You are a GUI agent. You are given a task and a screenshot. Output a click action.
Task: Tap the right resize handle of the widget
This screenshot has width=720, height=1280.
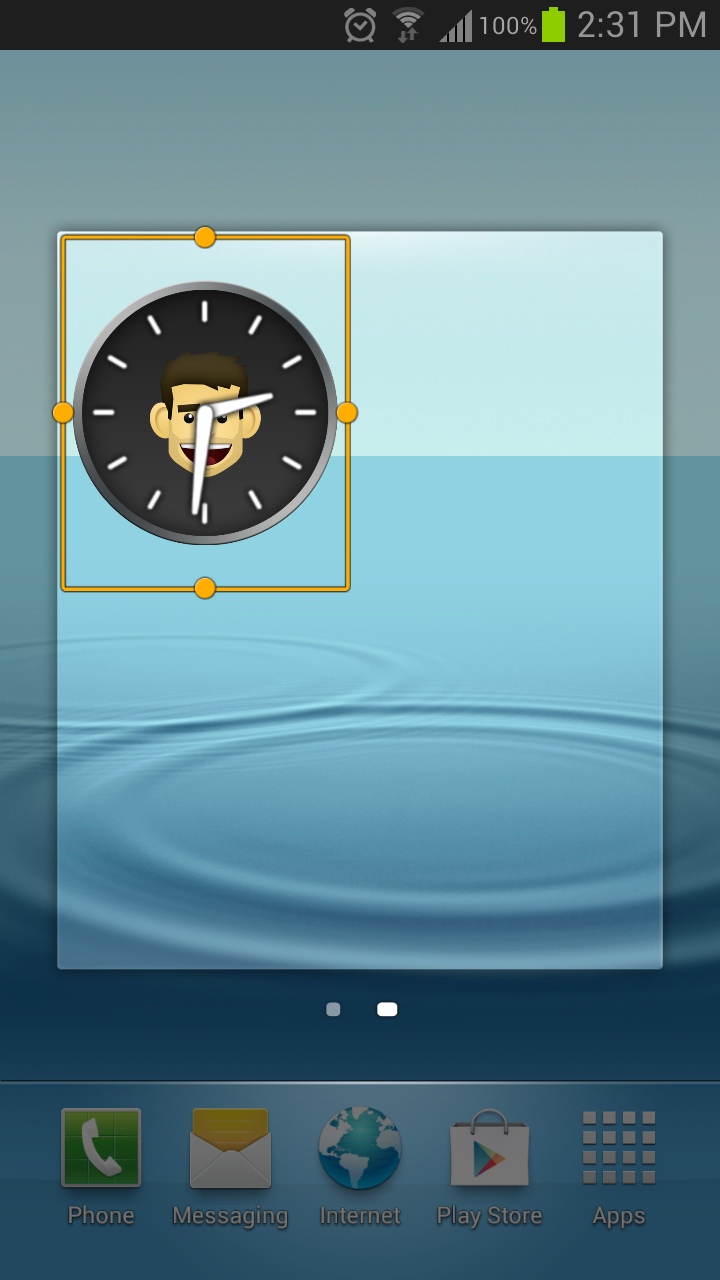point(347,412)
